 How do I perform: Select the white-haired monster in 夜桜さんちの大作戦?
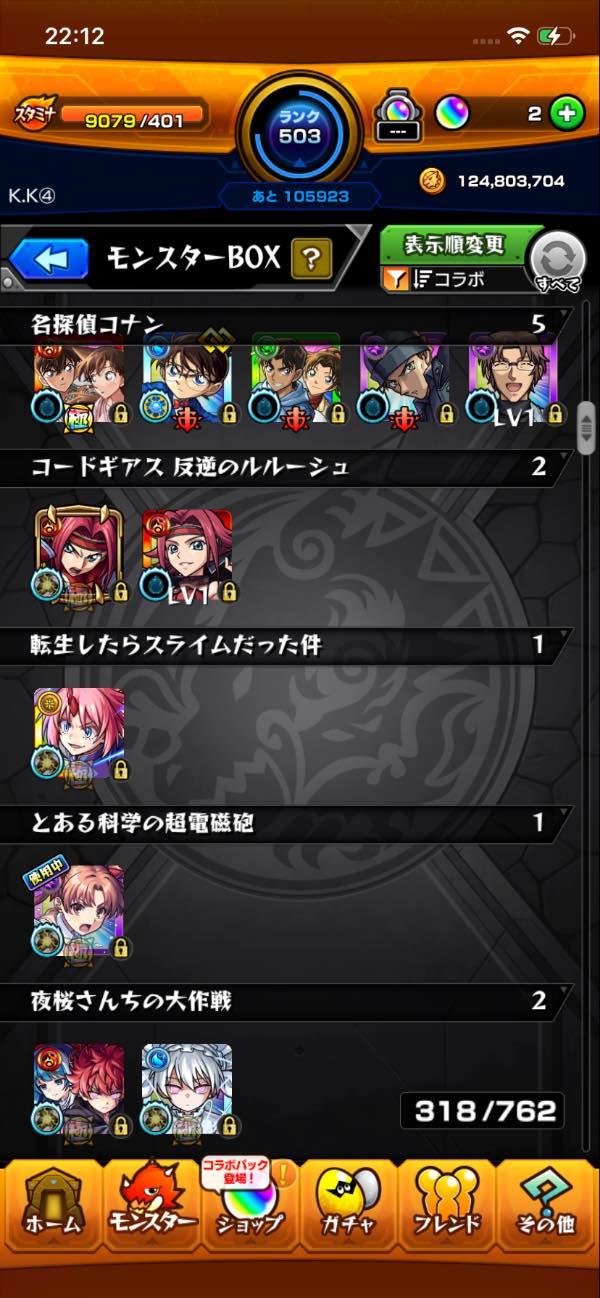[187, 1089]
